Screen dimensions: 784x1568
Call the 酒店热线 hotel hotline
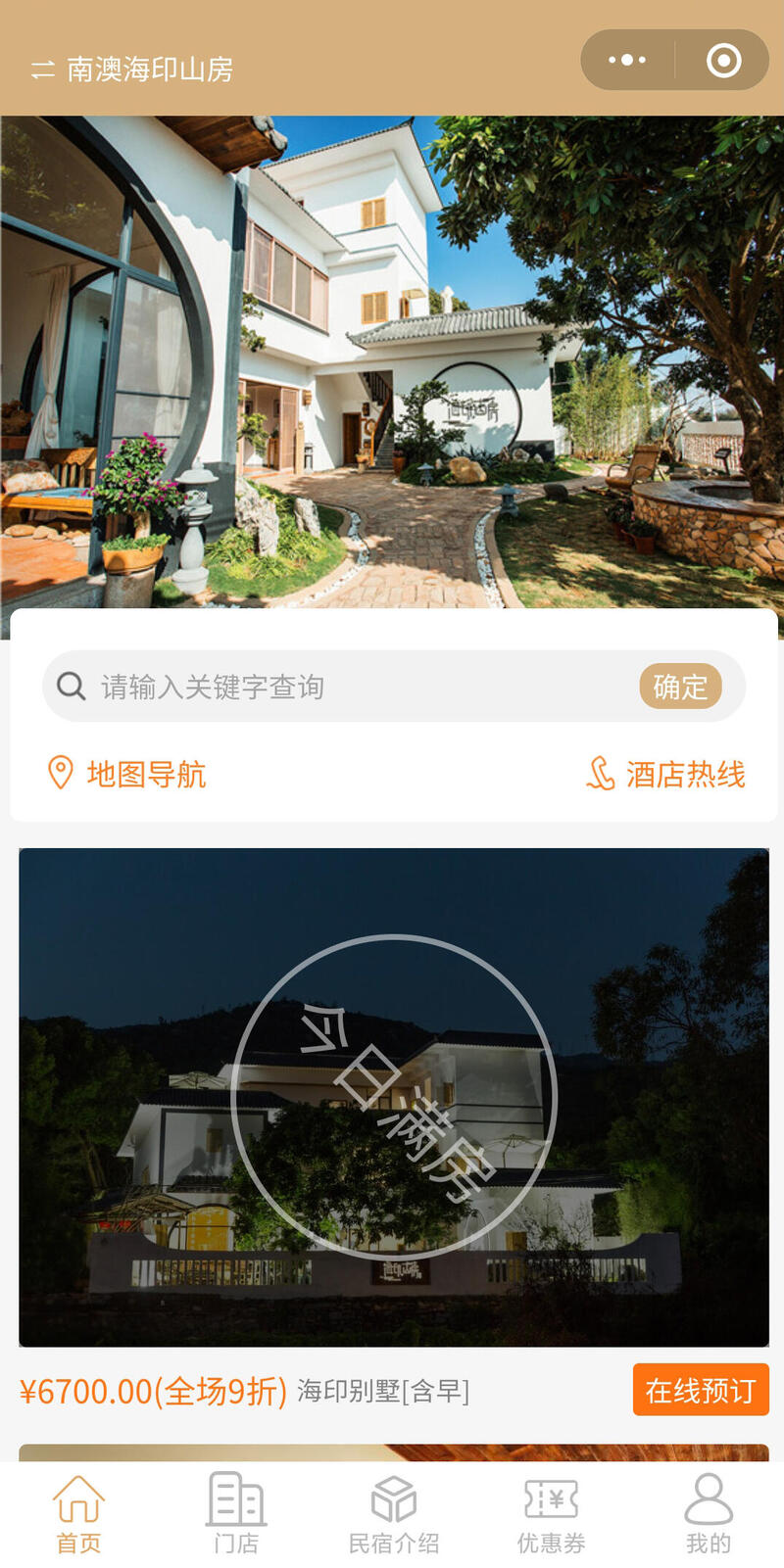(666, 774)
